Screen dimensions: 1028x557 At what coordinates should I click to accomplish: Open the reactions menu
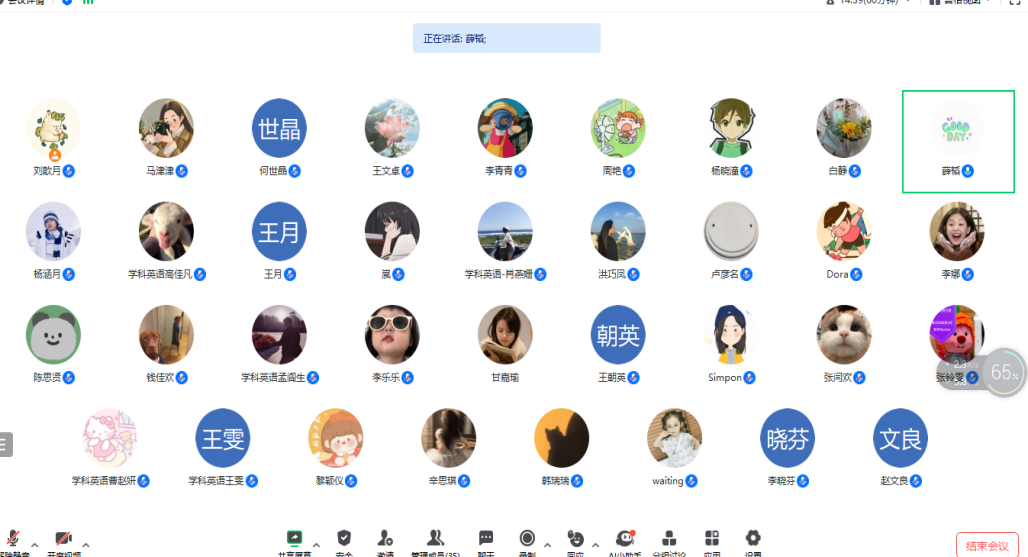[x=575, y=540]
